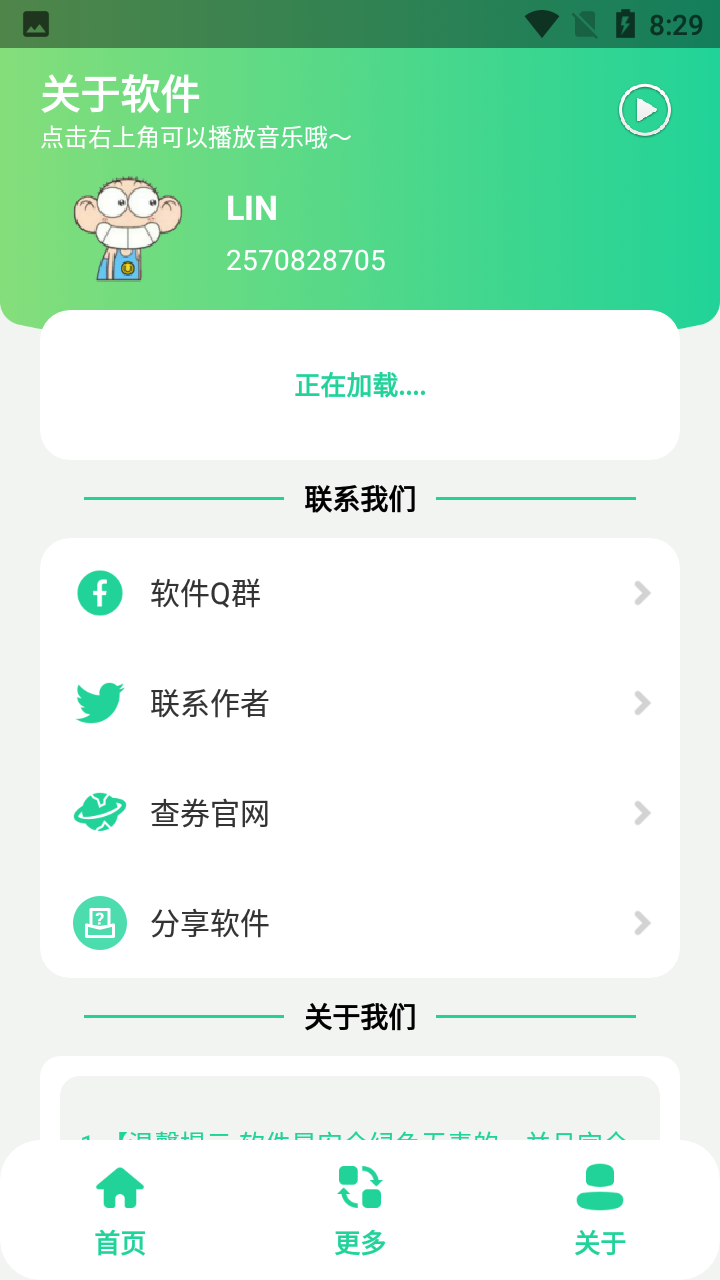Viewport: 720px width, 1280px height.
Task: Select the Twitter bird icon beside 联系作者
Action: tap(99, 703)
